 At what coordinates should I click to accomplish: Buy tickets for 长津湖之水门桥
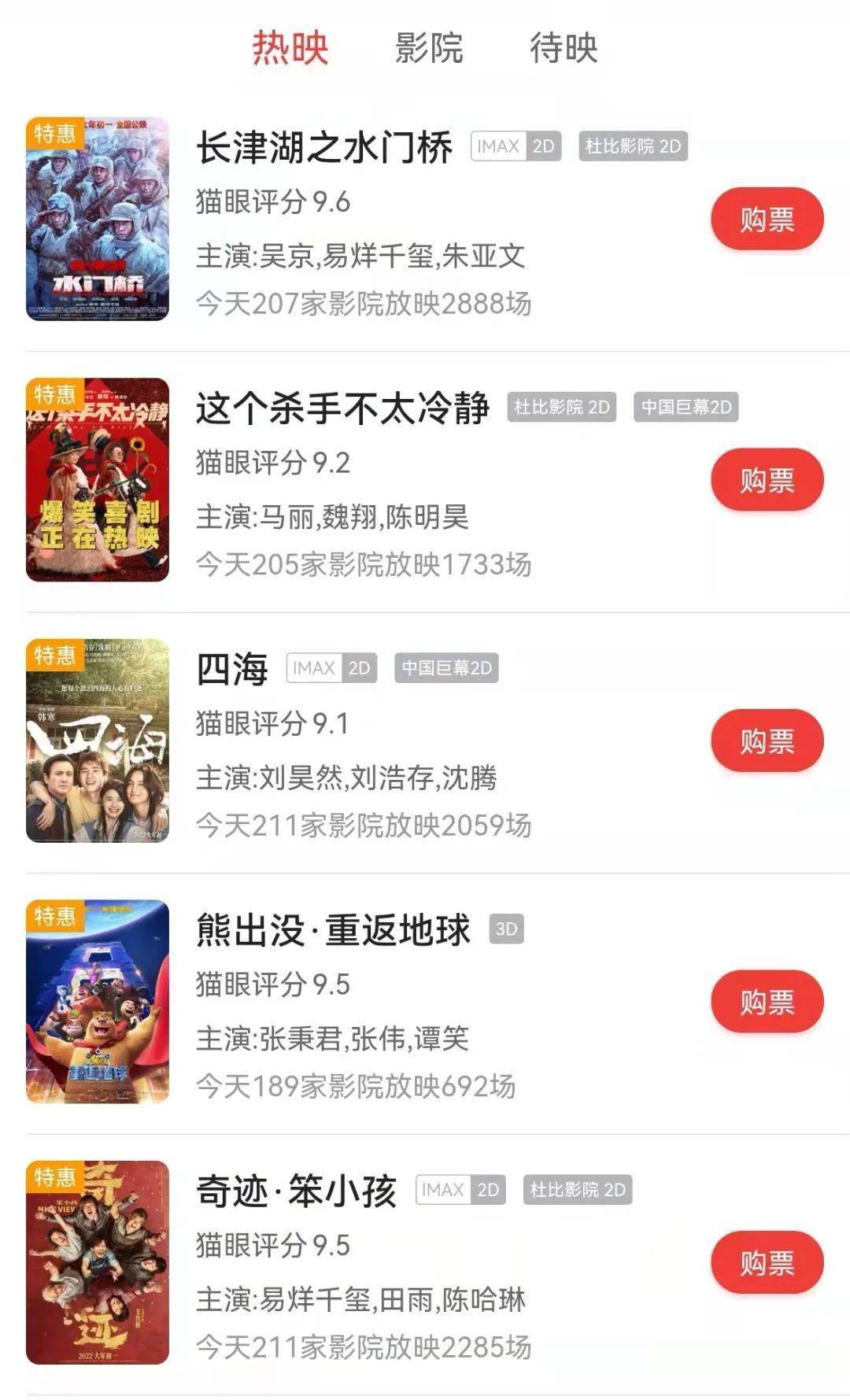coord(767,219)
